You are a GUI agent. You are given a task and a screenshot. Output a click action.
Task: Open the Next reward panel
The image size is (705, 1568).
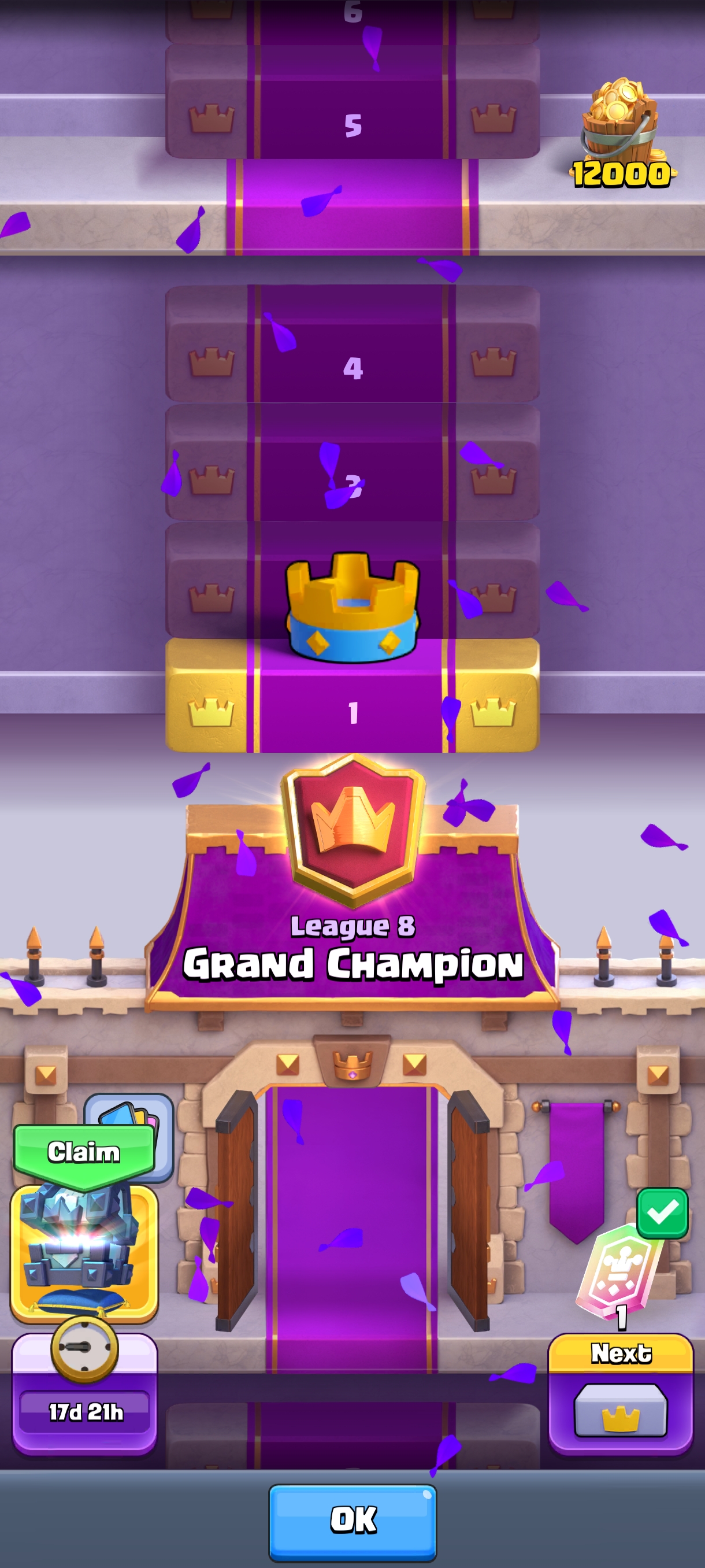[x=621, y=1393]
